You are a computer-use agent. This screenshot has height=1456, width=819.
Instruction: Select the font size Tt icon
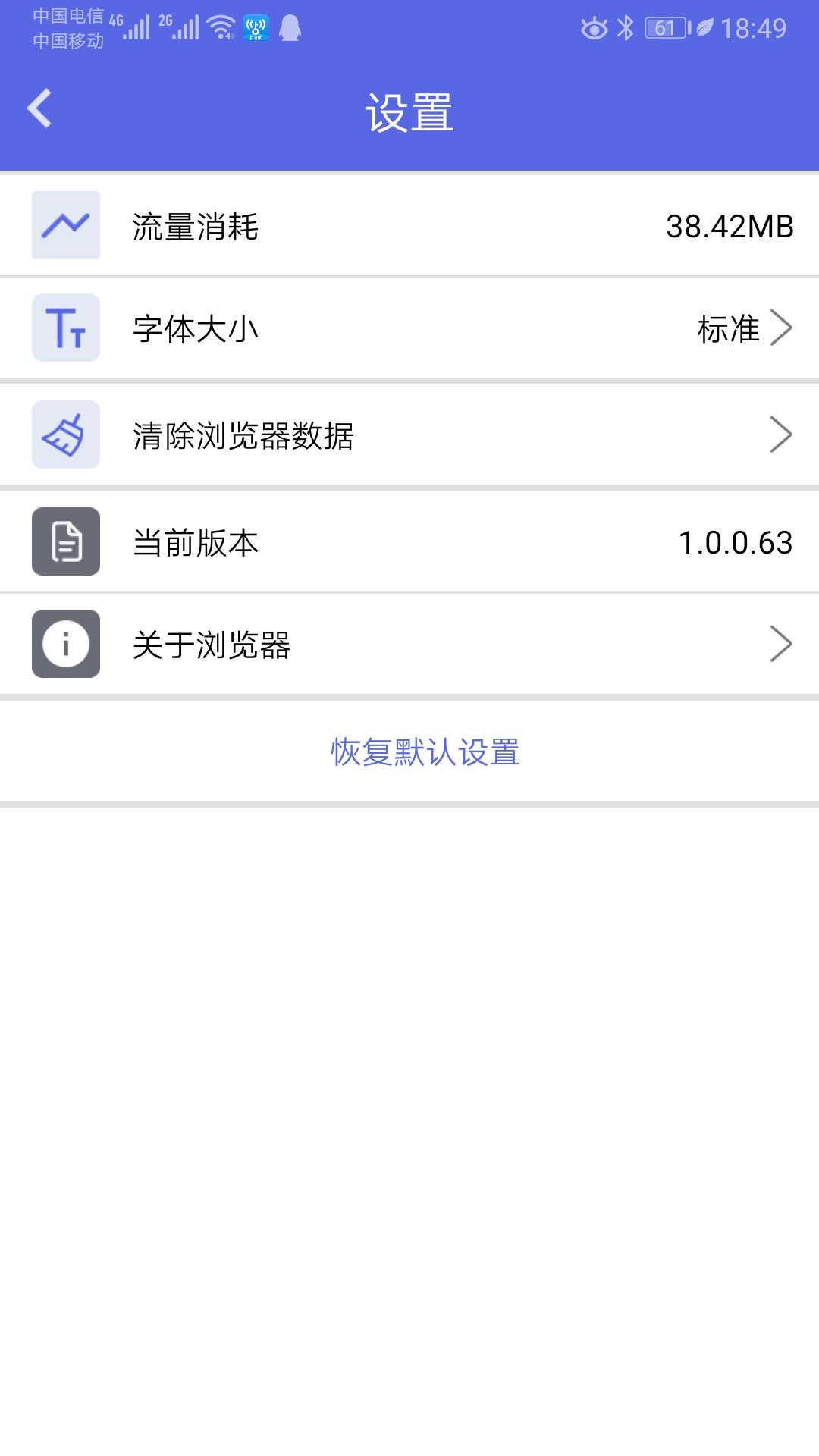(65, 328)
